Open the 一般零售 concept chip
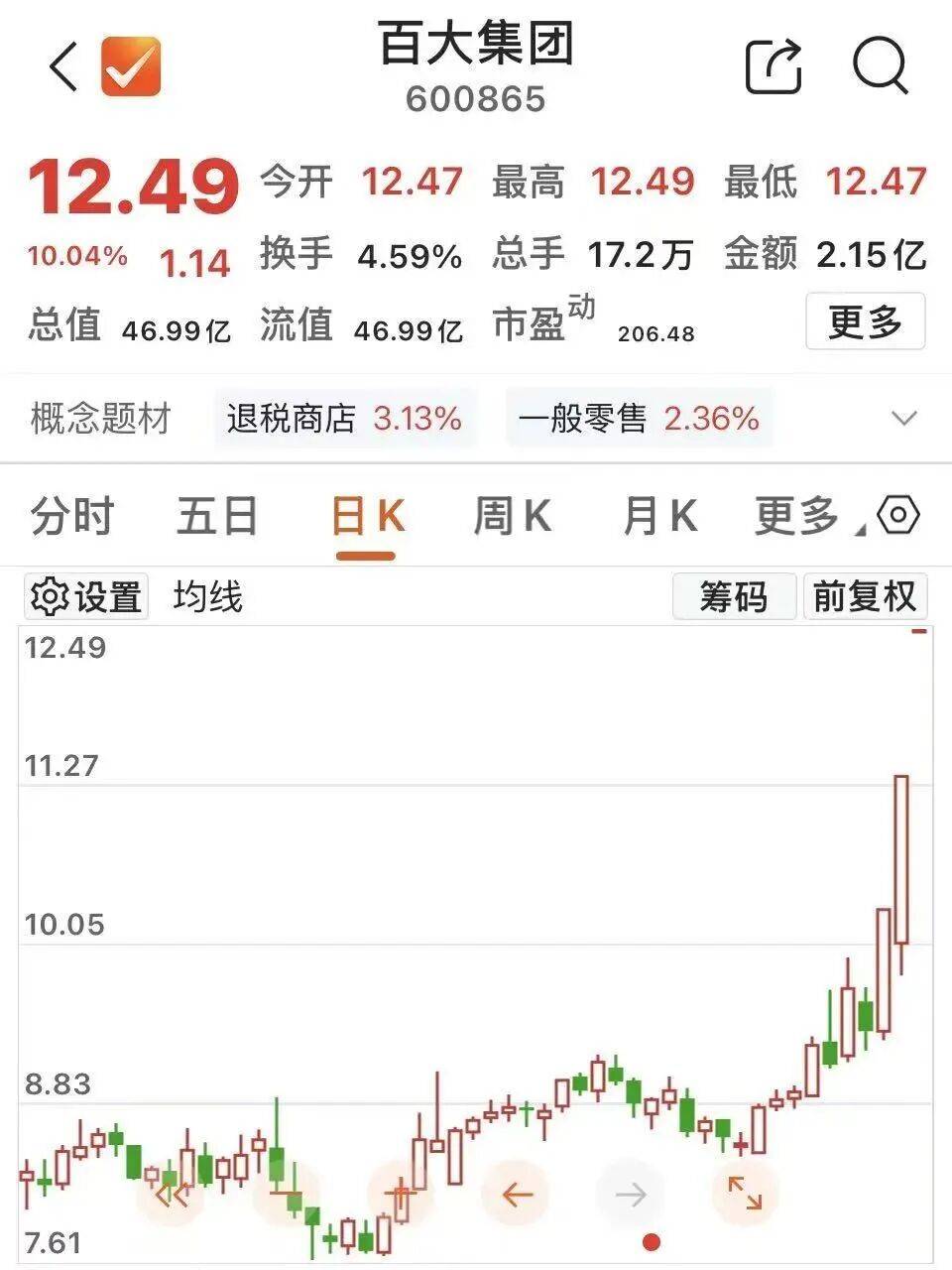The image size is (952, 1270). point(639,418)
